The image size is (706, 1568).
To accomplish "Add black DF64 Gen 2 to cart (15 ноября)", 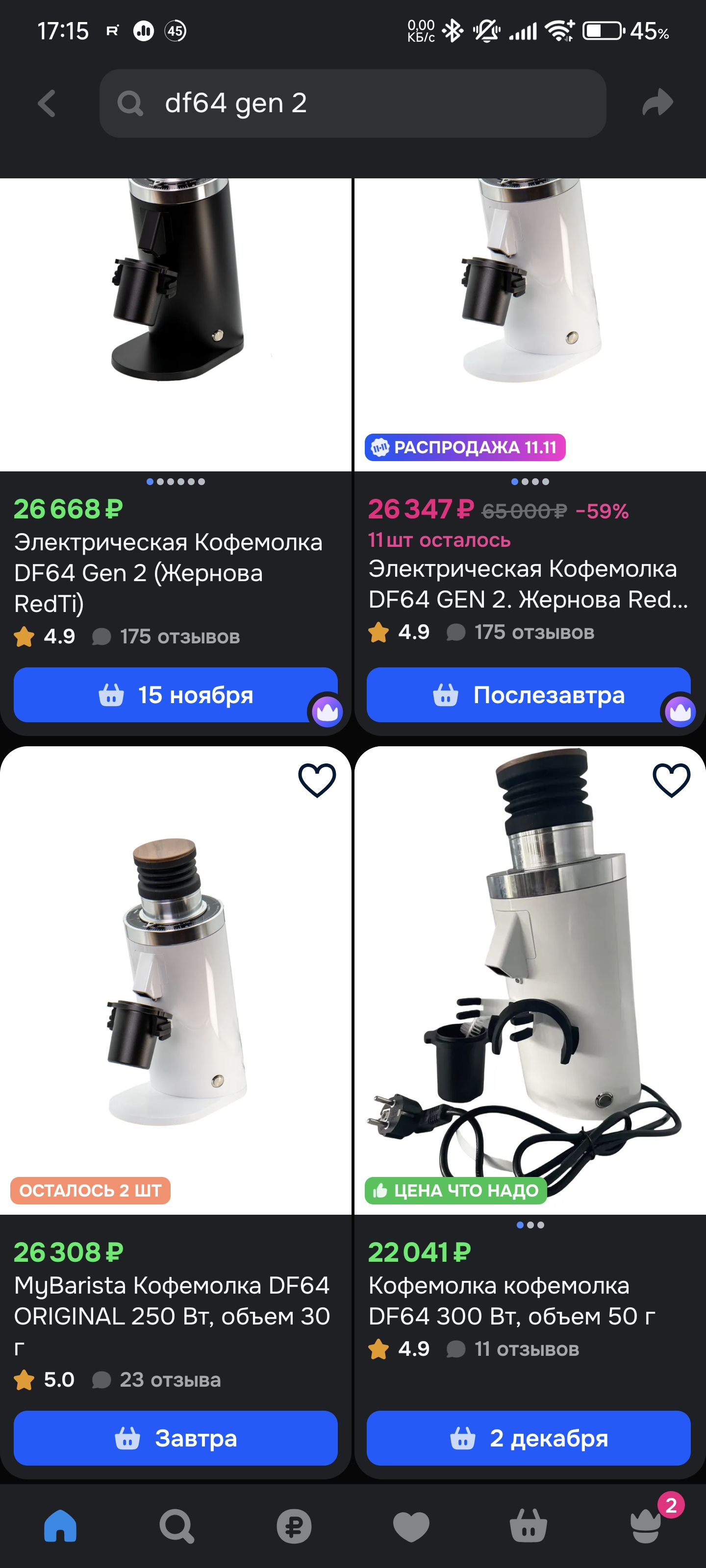I will (176, 694).
